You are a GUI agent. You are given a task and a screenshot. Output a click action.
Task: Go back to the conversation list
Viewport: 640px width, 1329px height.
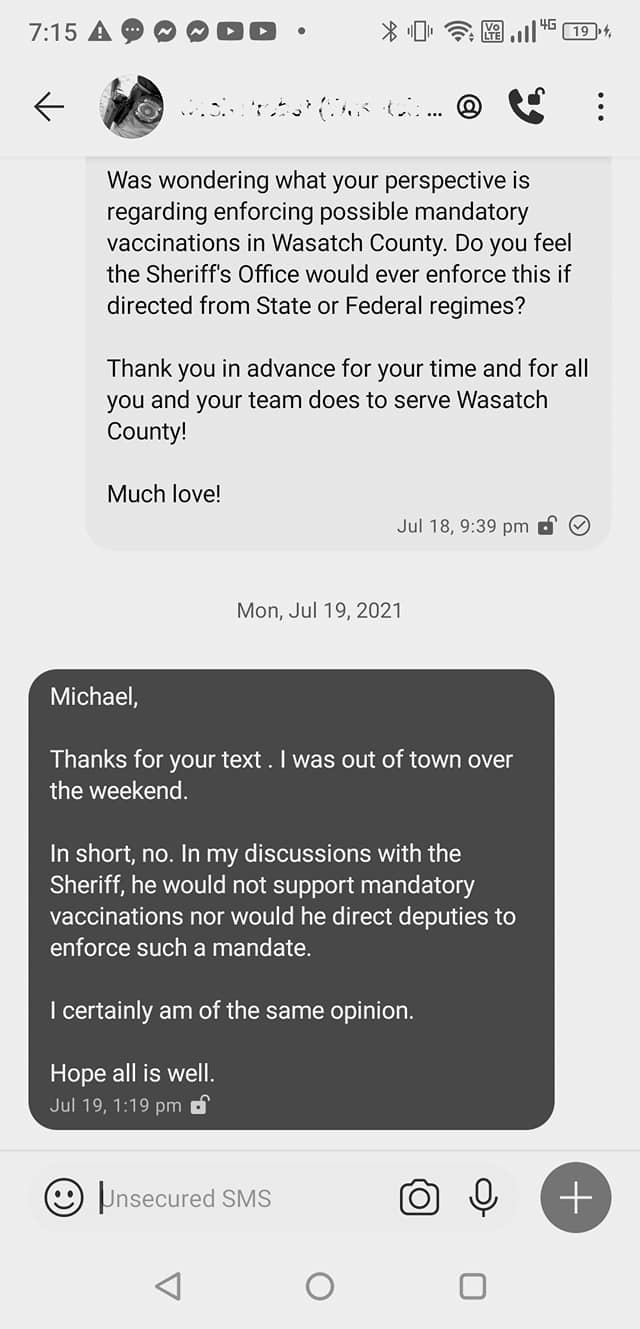coord(49,107)
